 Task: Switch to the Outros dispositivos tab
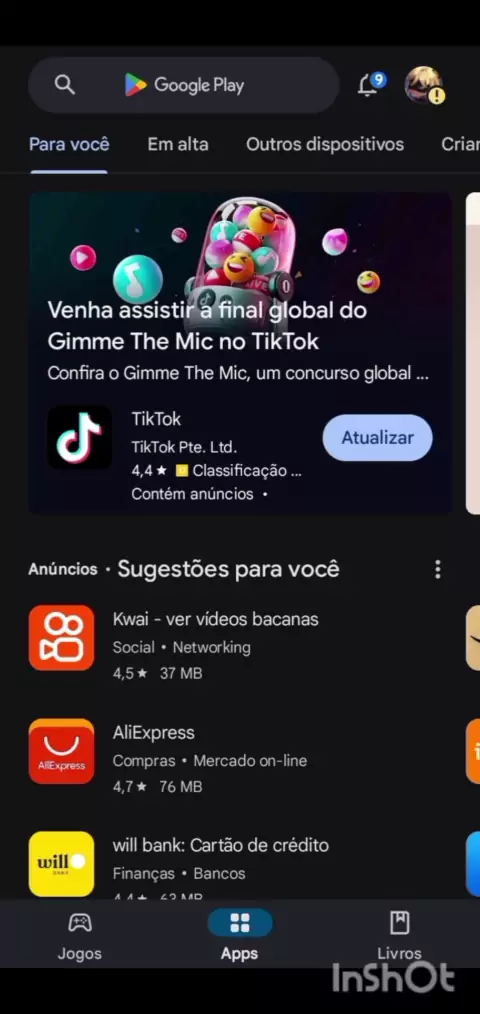click(325, 144)
